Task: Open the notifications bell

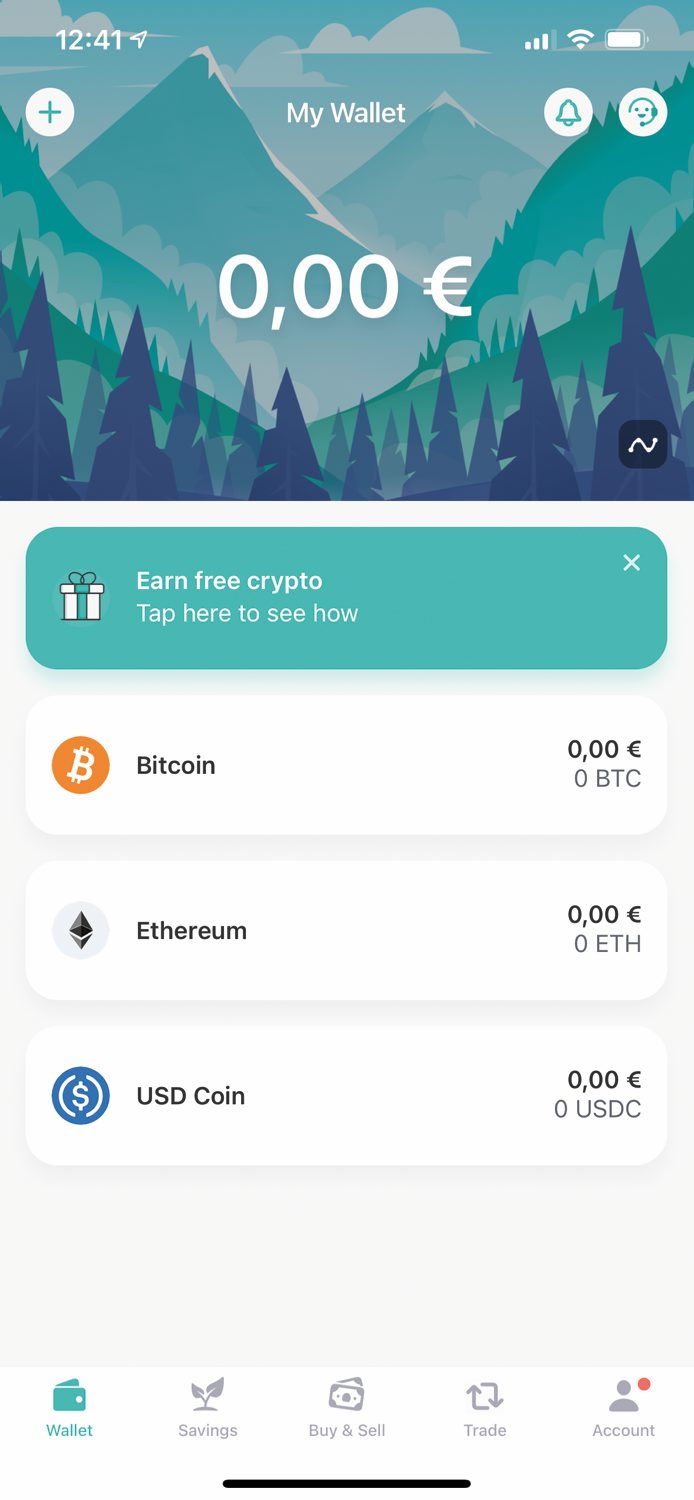Action: tap(568, 113)
